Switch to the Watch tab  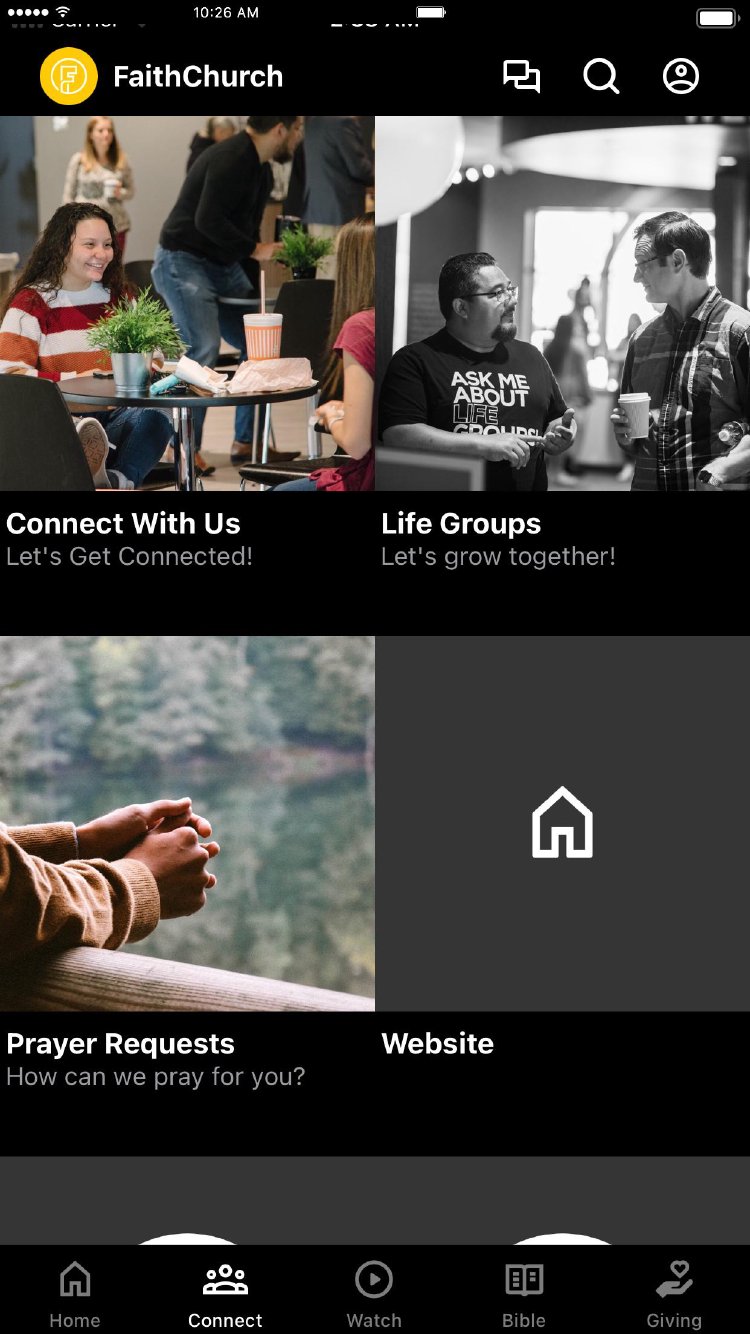tap(374, 1293)
